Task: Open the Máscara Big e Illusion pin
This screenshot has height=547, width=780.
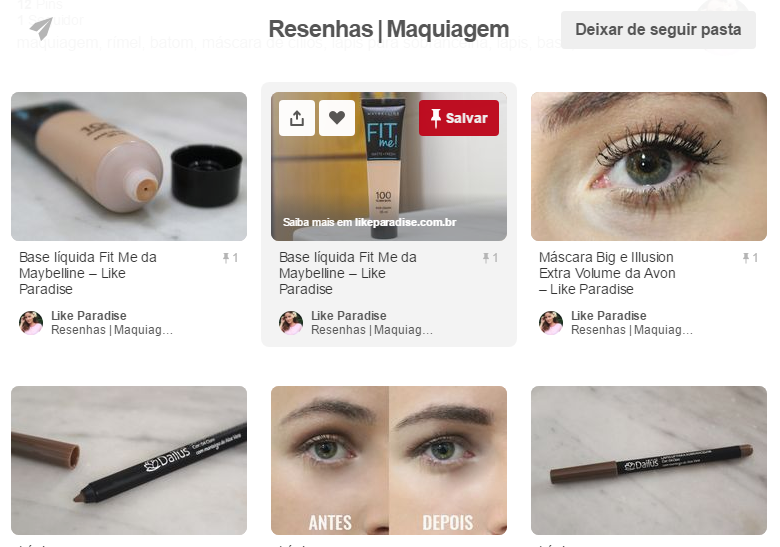Action: click(648, 166)
